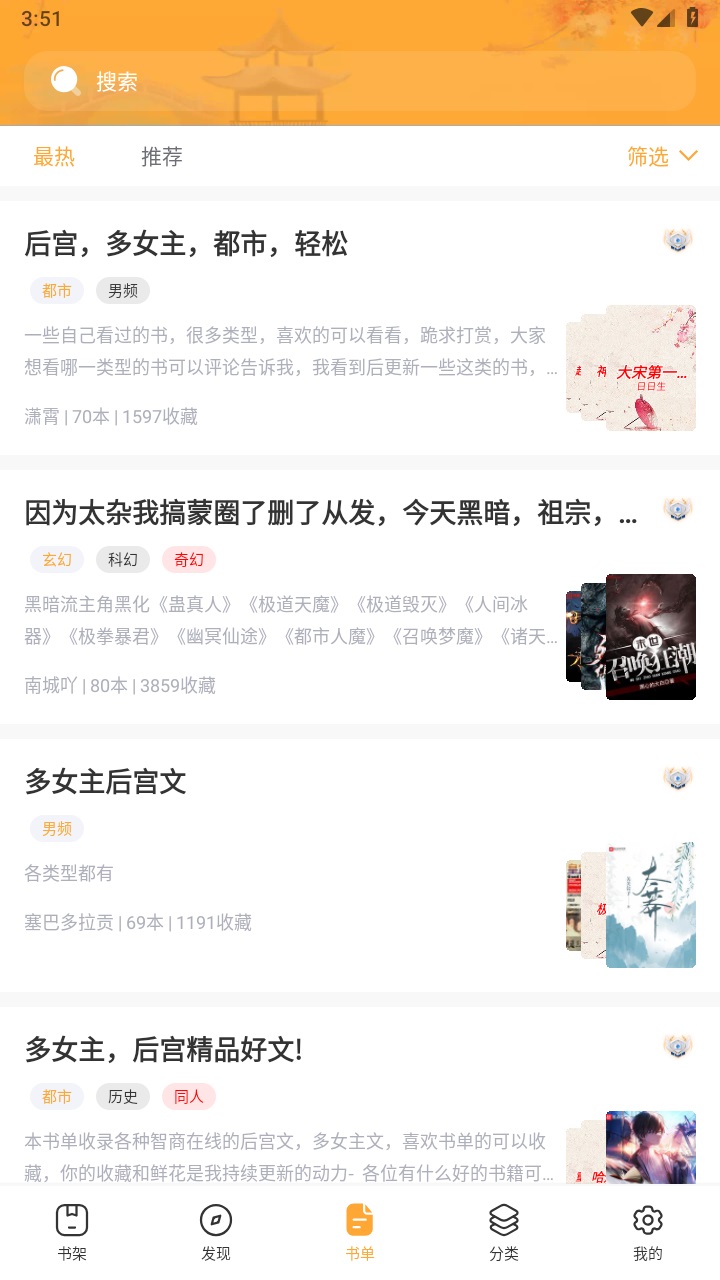Viewport: 720px width, 1280px height.
Task: Open booklist 后宫，多女主，都市，轻松
Action: pyautogui.click(x=186, y=244)
